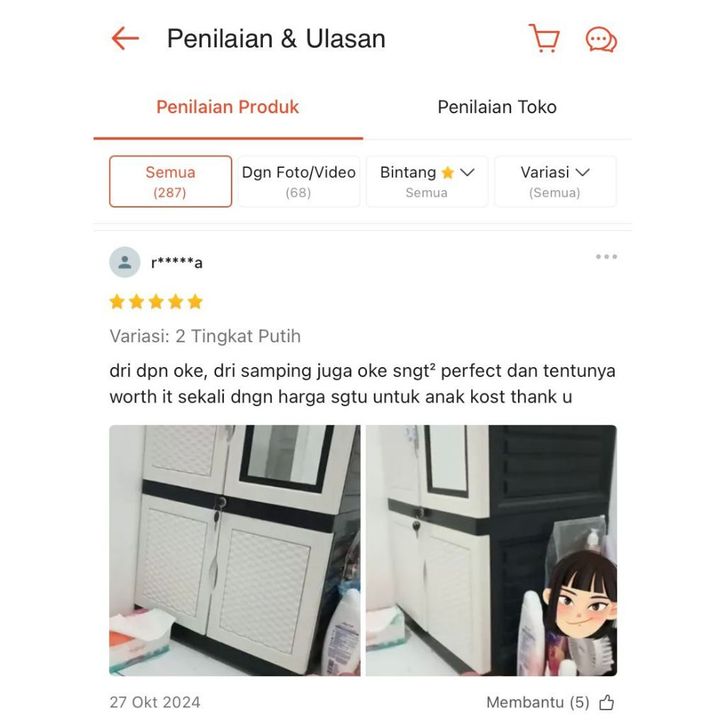Viewport: 726px width, 726px height.
Task: Expand the Variasi filter dropdown
Action: tap(554, 181)
